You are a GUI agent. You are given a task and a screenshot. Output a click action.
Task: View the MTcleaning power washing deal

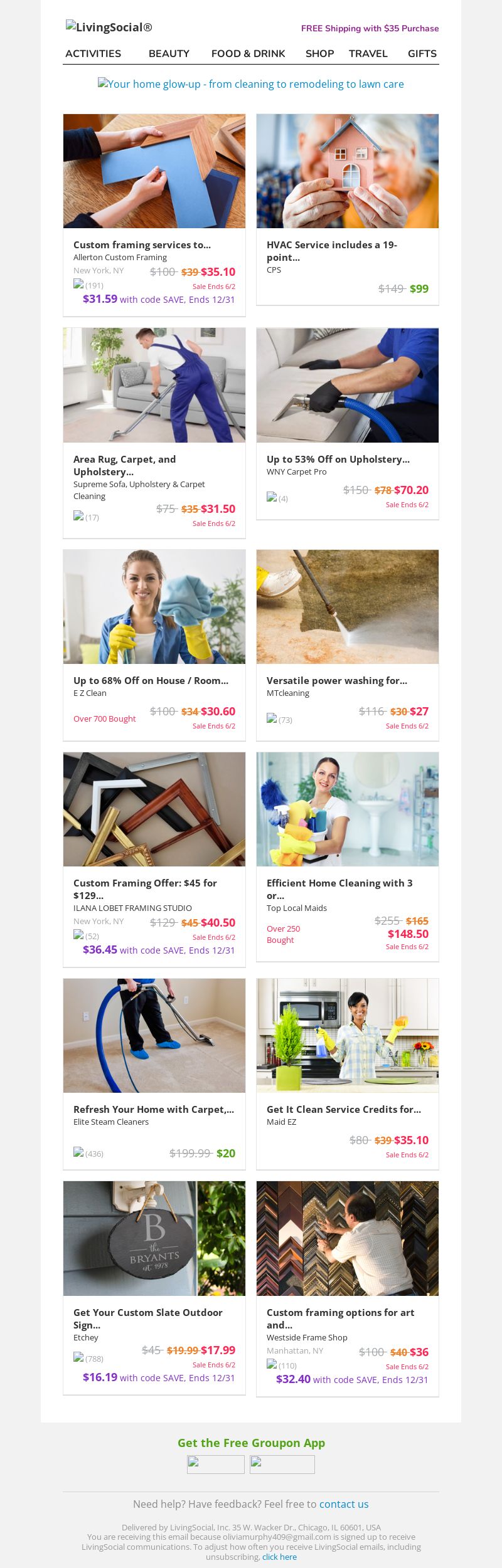(336, 681)
